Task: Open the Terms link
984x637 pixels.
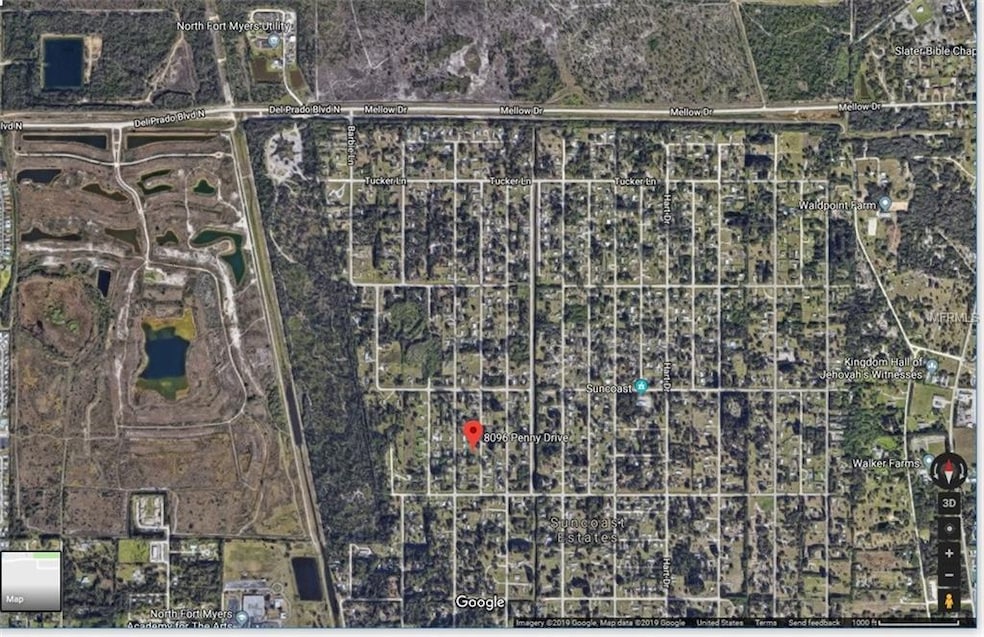Action: click(x=766, y=622)
